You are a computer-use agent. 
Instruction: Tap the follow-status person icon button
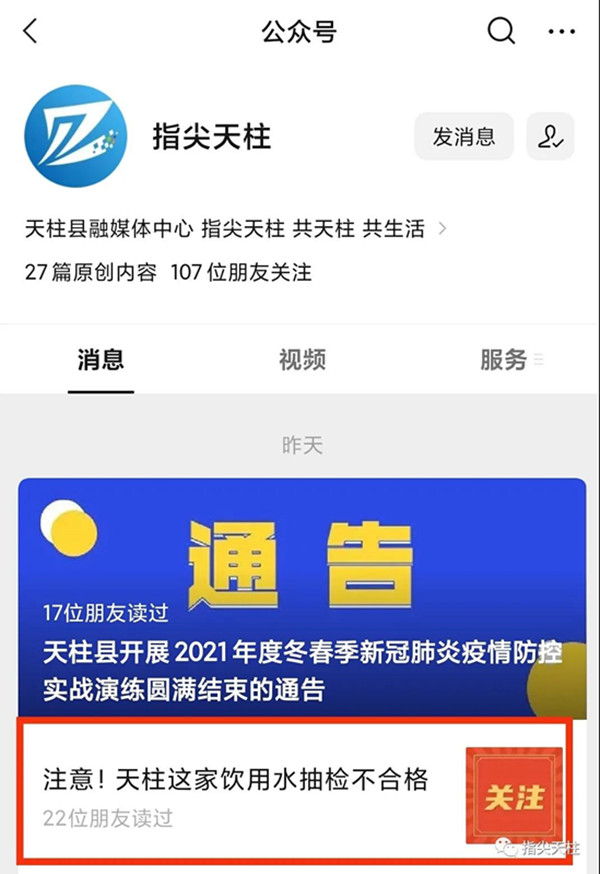coord(550,137)
